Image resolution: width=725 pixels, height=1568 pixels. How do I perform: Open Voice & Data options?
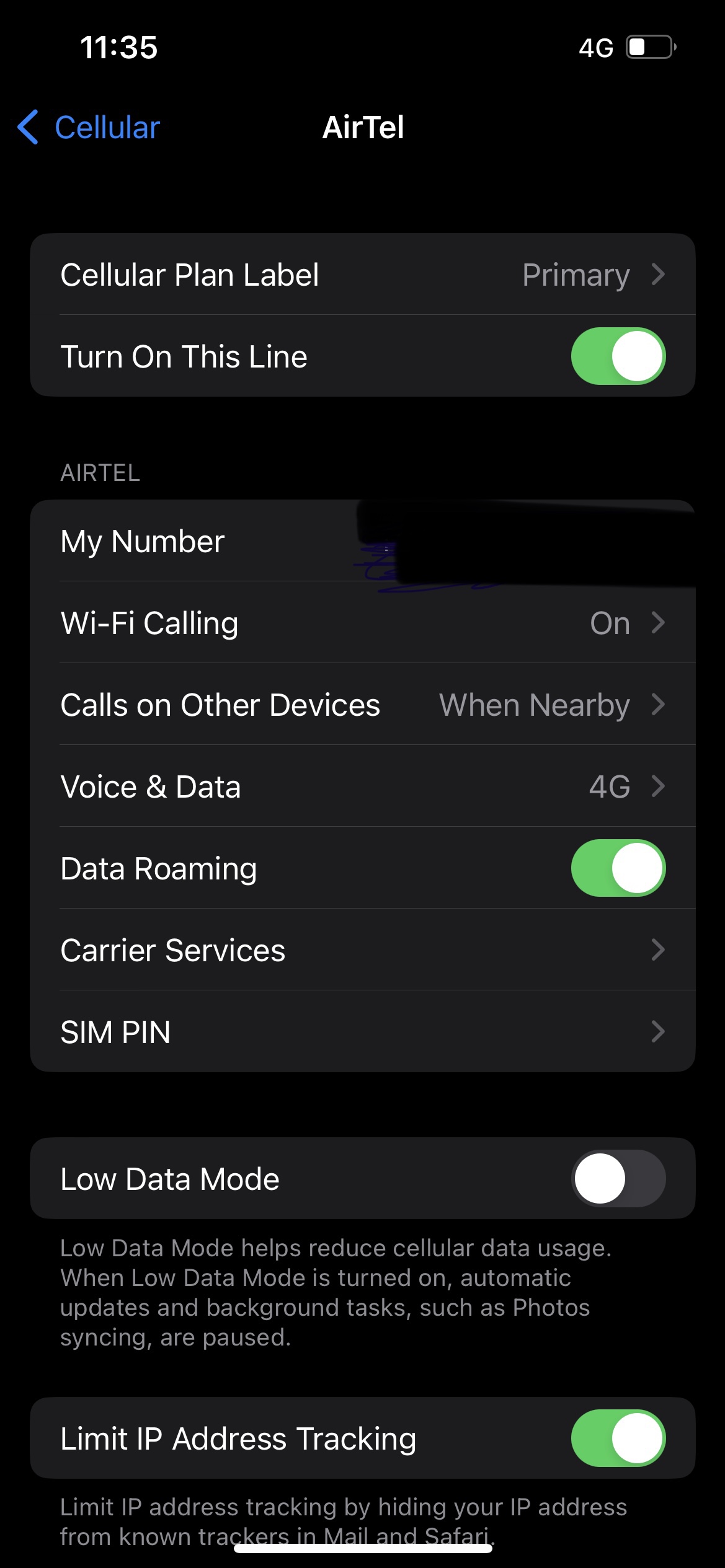click(x=362, y=786)
